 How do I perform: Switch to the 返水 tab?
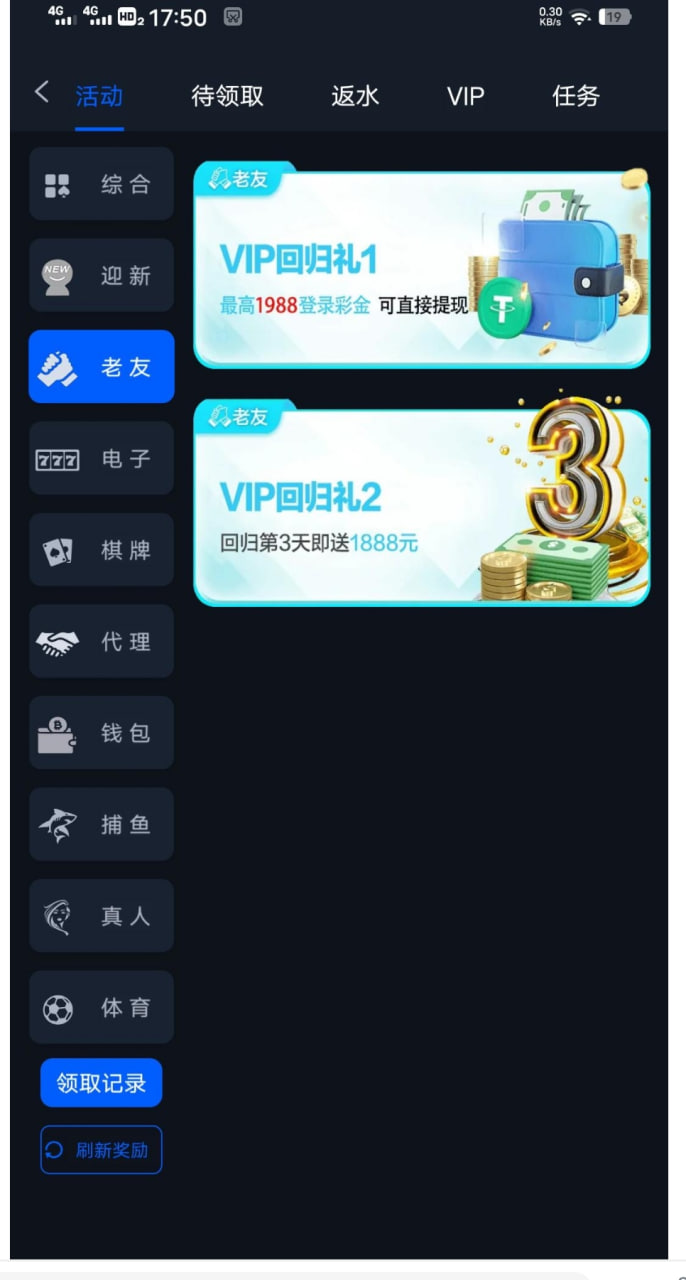[355, 96]
